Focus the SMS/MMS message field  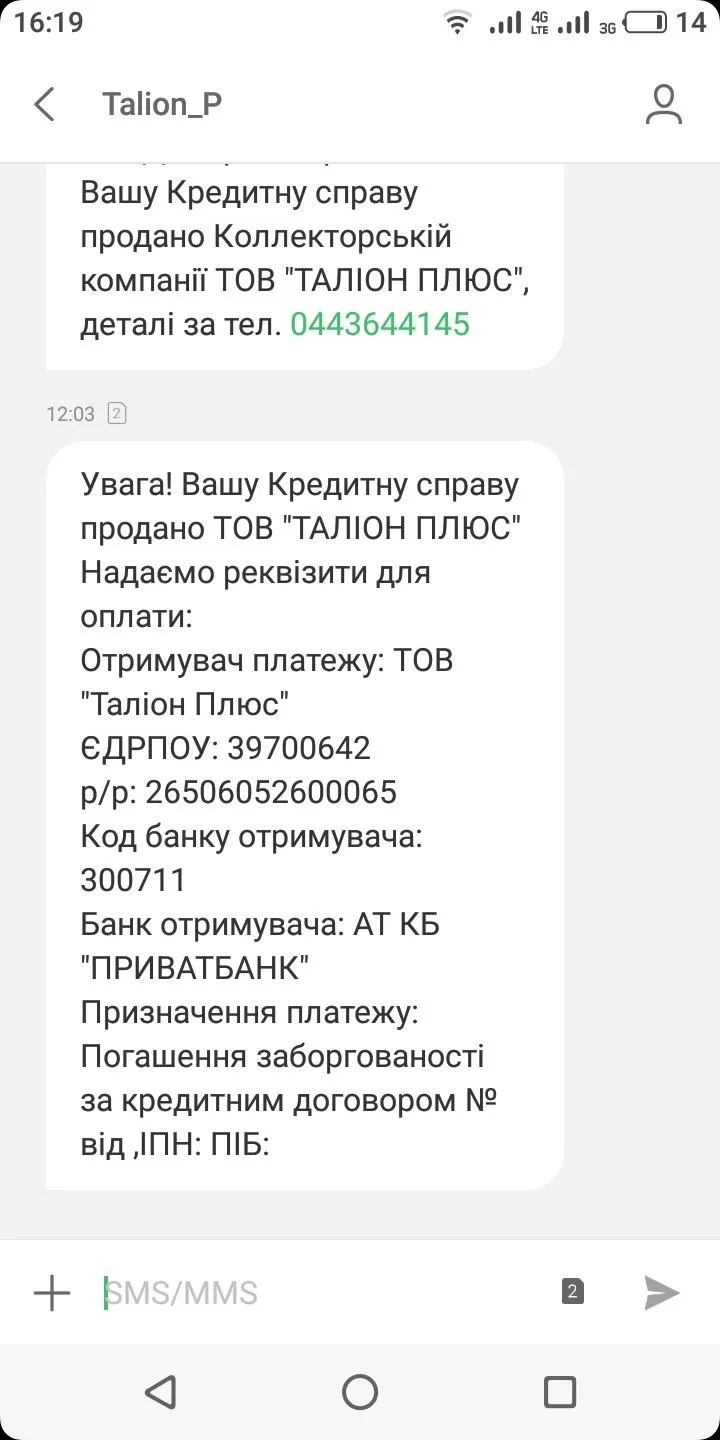click(x=320, y=1293)
